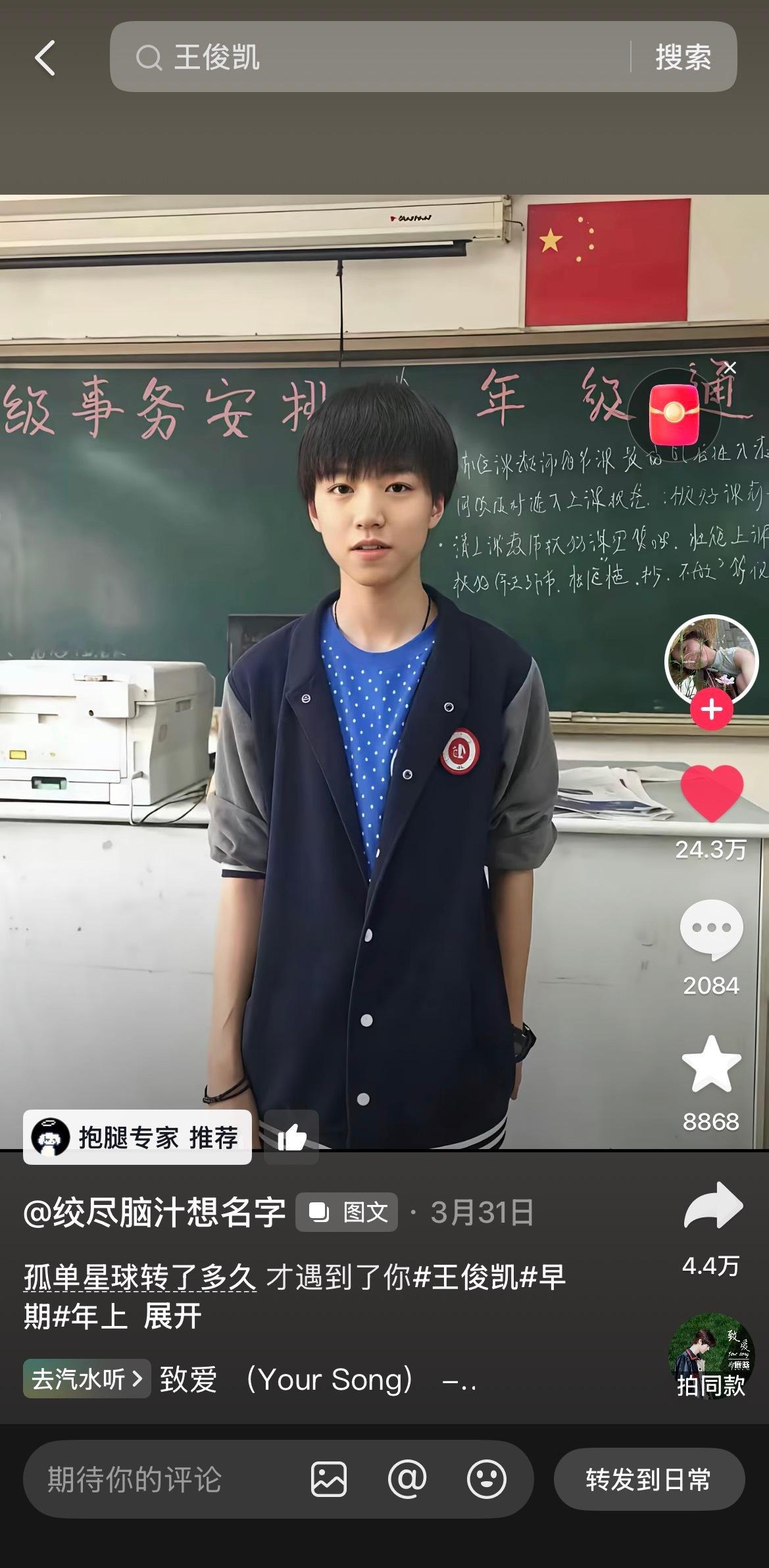
Task: Tap the 搜索 search button
Action: point(683,57)
